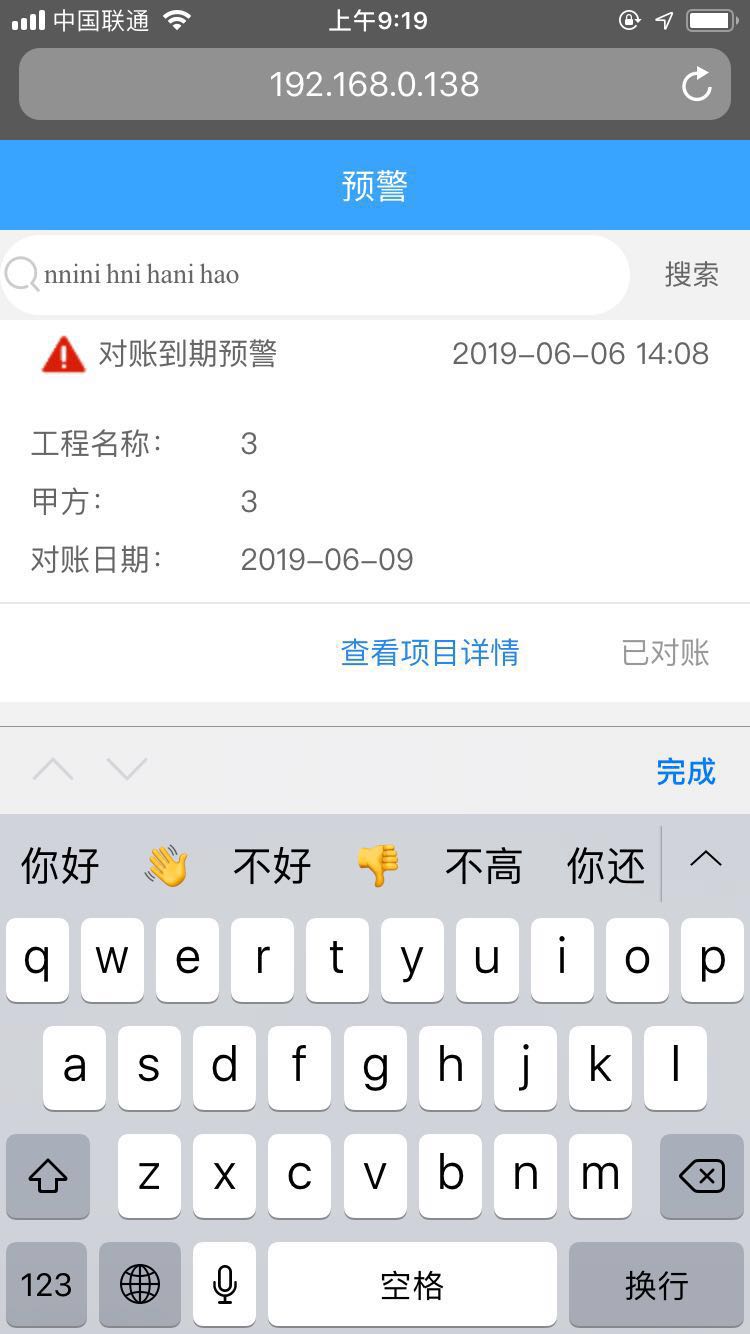Tap the down arrow to go to next field
The image size is (750, 1334).
tap(127, 769)
